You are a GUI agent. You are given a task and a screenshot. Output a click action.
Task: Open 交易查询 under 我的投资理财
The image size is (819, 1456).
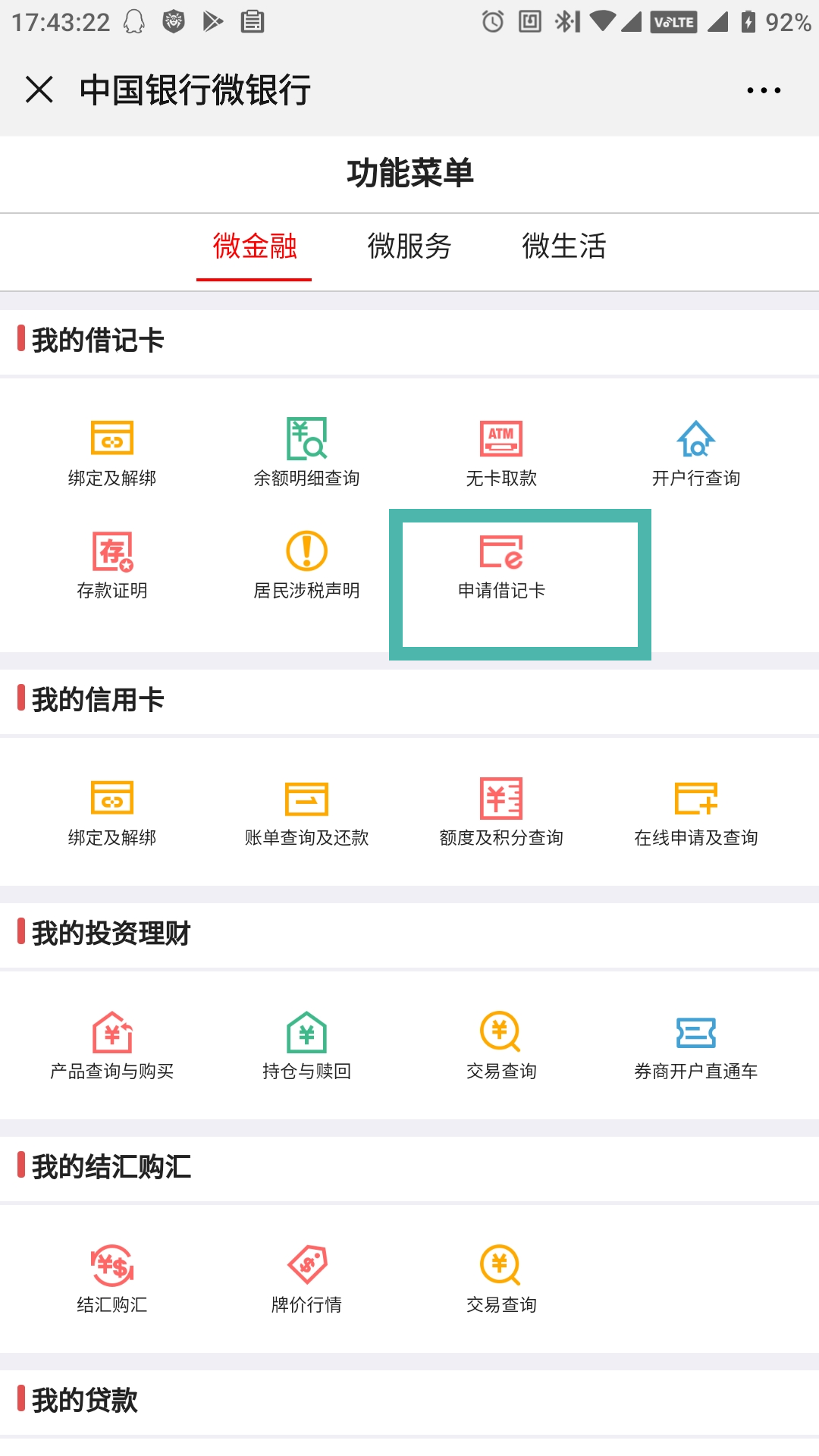pos(501,1046)
